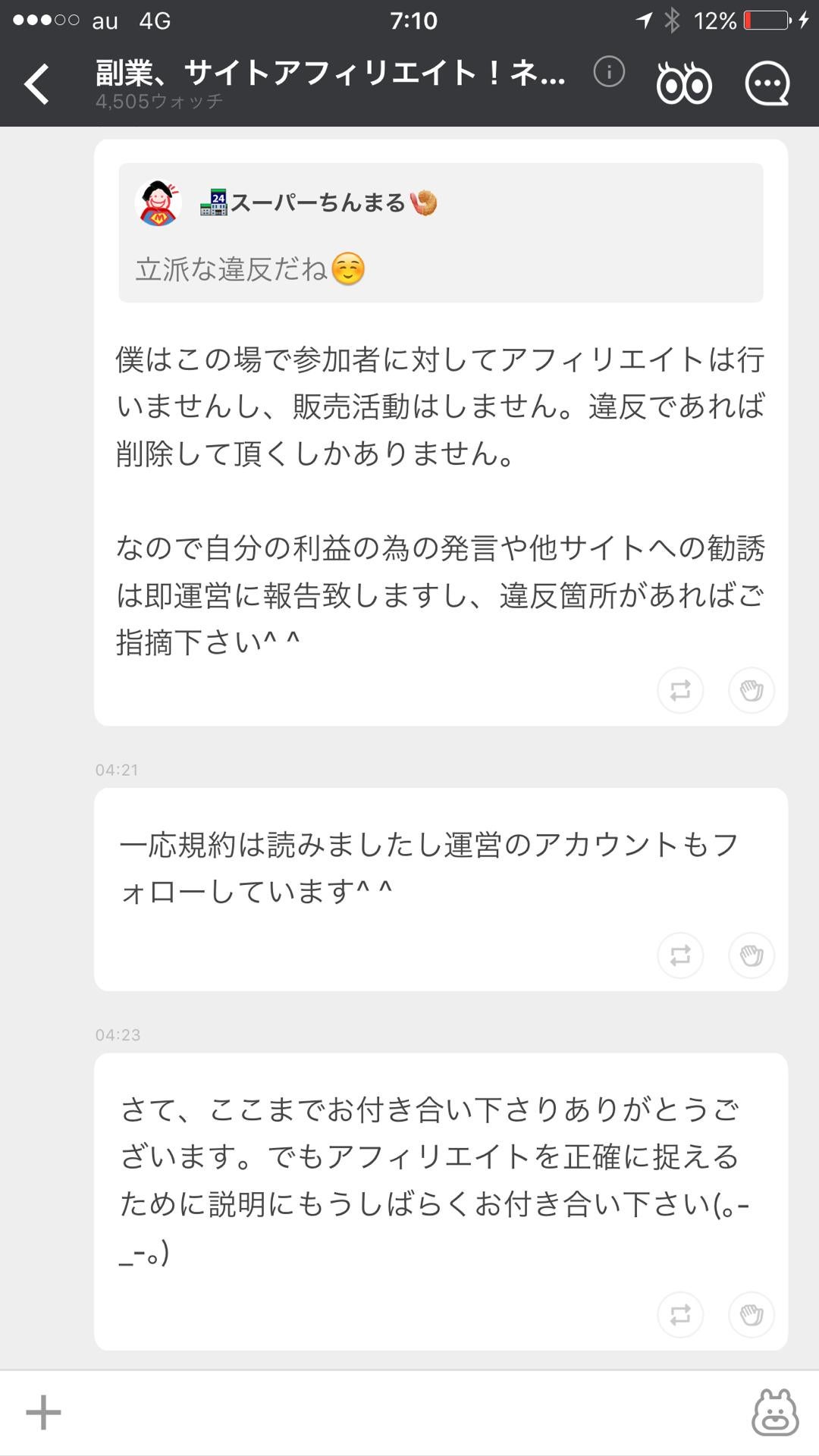
Task: Give a clap on the first long message
Action: pos(750,691)
